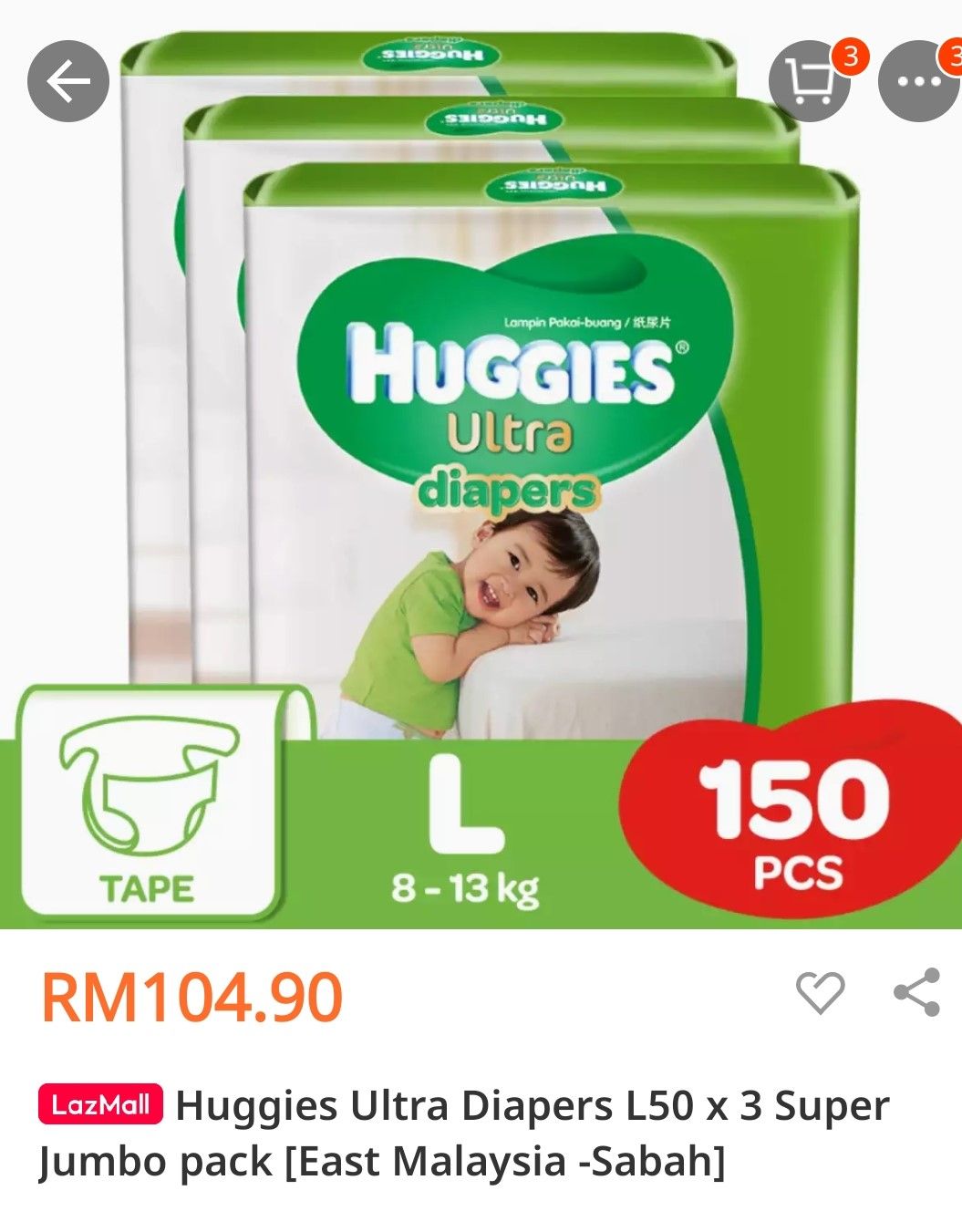
Task: Open the shopping cart
Action: (809, 82)
